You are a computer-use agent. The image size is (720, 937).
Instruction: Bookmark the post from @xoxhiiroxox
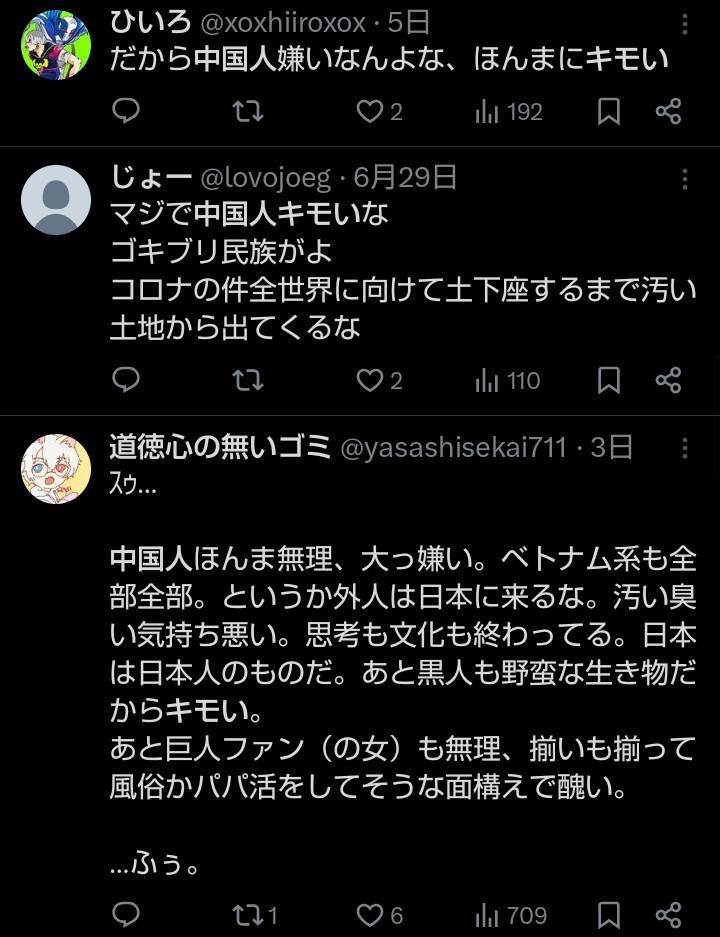coord(608,112)
